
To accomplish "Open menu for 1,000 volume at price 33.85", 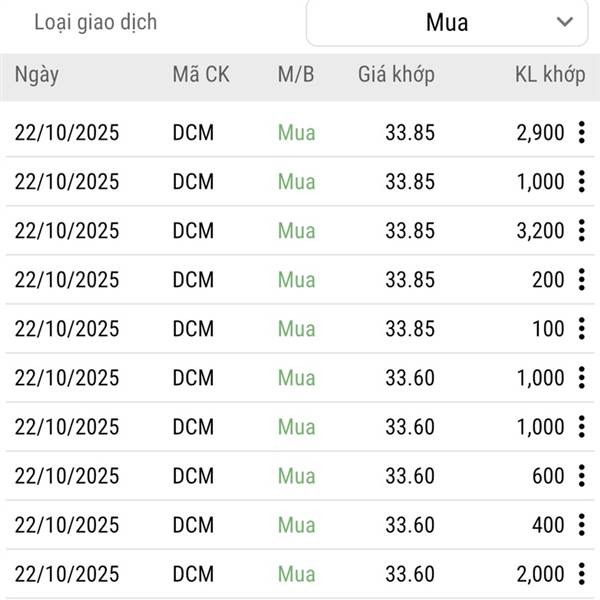I will pos(581,181).
